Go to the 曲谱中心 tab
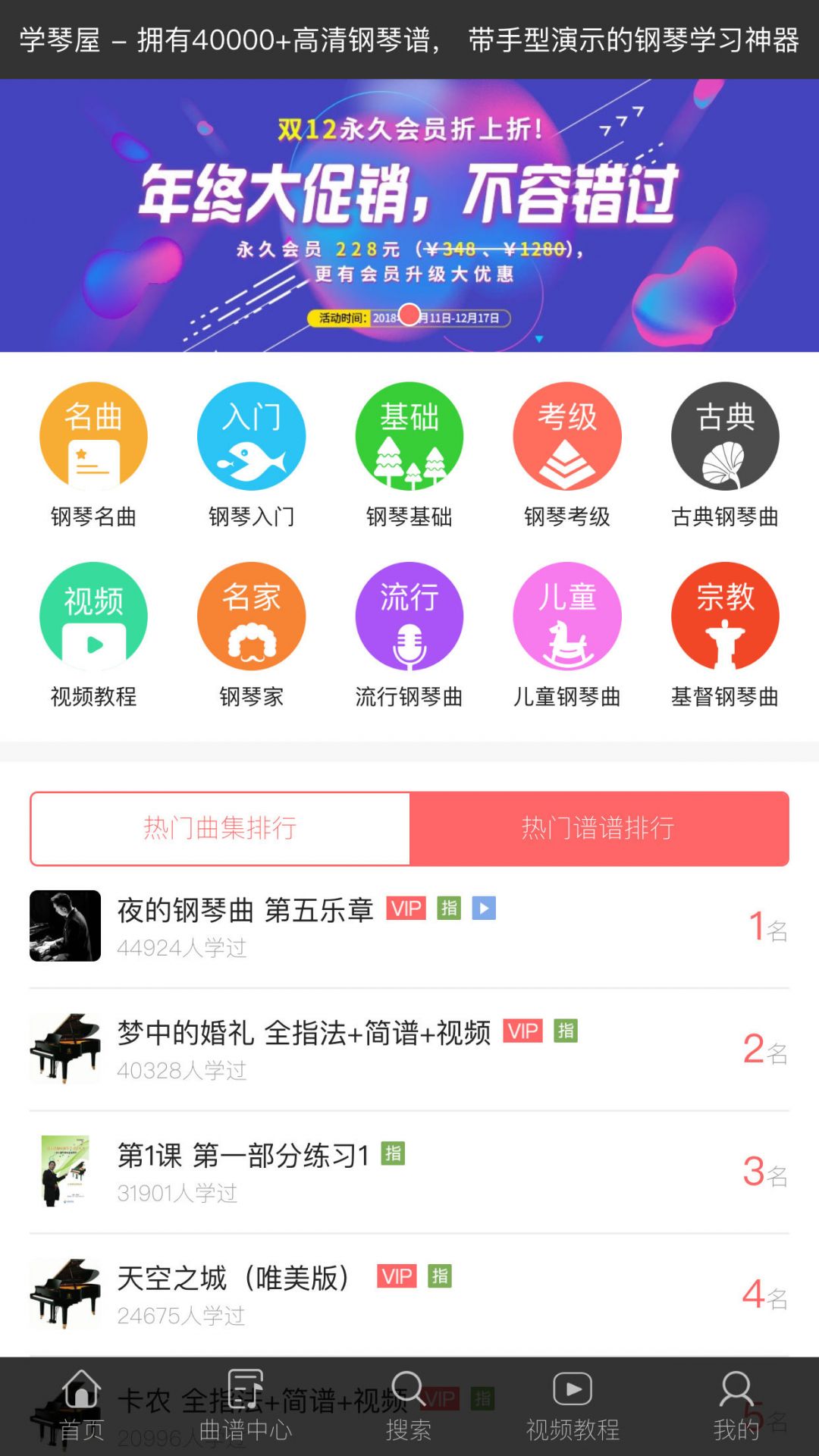This screenshot has height=1456, width=819. click(x=245, y=1407)
